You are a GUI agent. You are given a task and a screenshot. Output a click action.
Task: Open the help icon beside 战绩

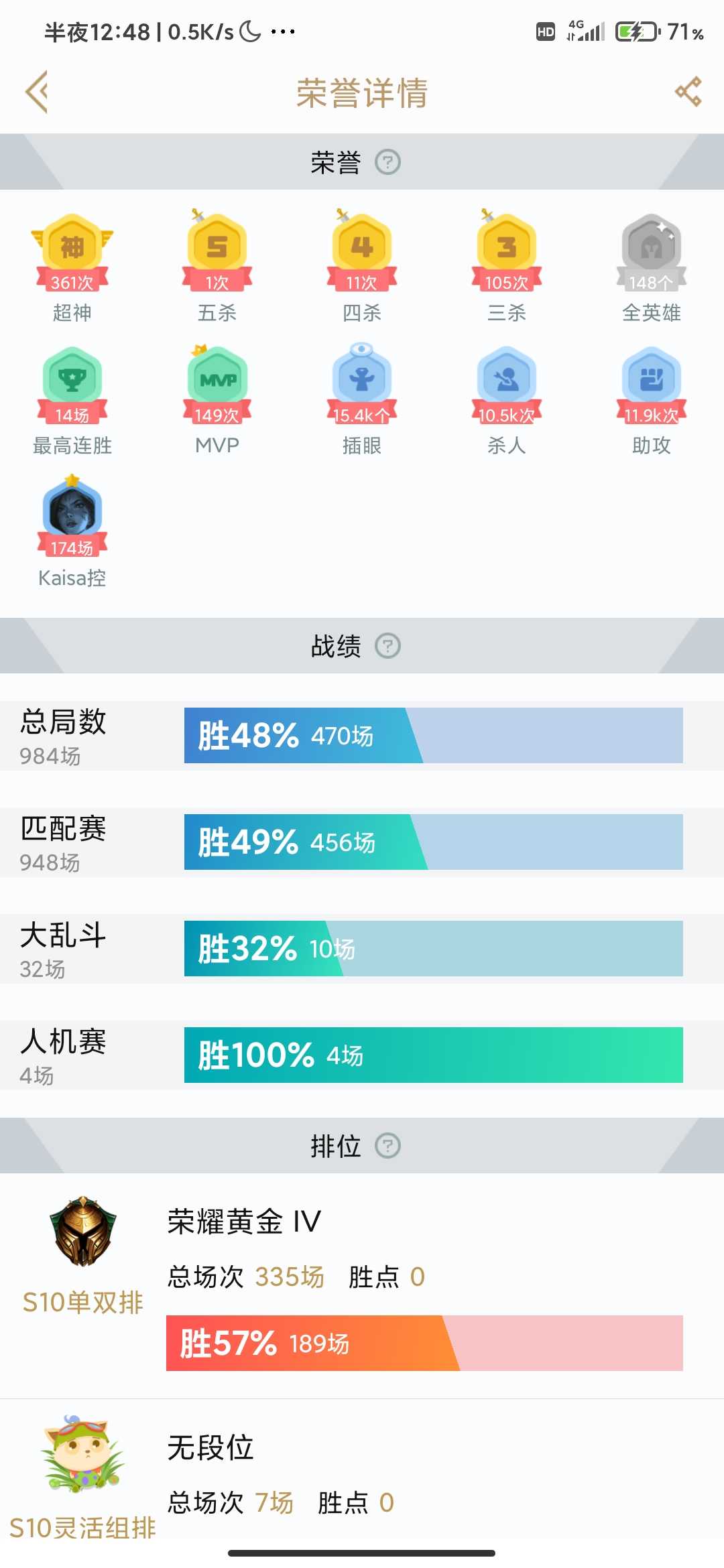(x=387, y=646)
